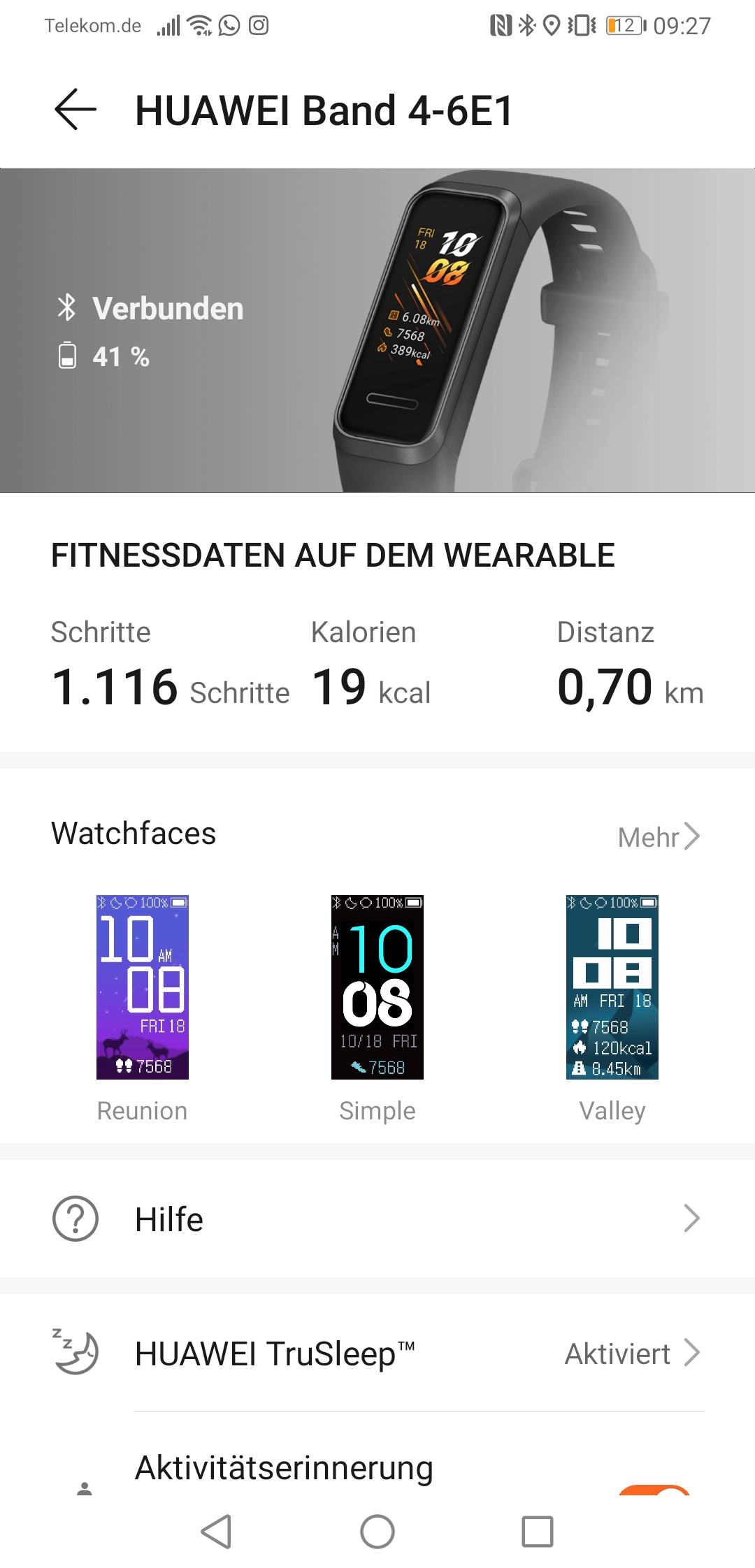This screenshot has height=1568, width=755.
Task: Choose the Simple watchface
Action: pos(377,988)
